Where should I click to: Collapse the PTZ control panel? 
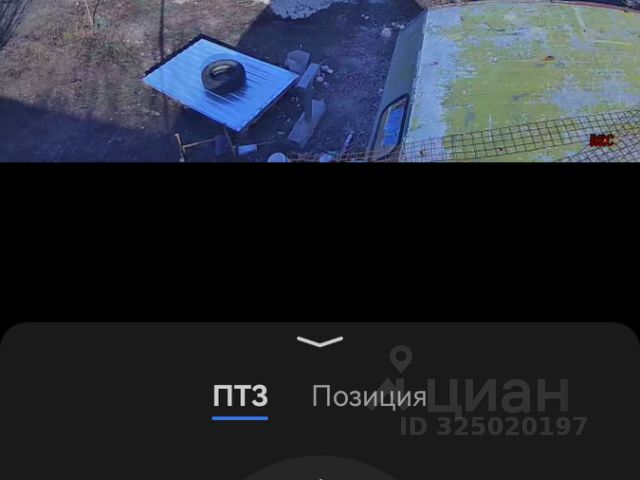click(x=320, y=342)
